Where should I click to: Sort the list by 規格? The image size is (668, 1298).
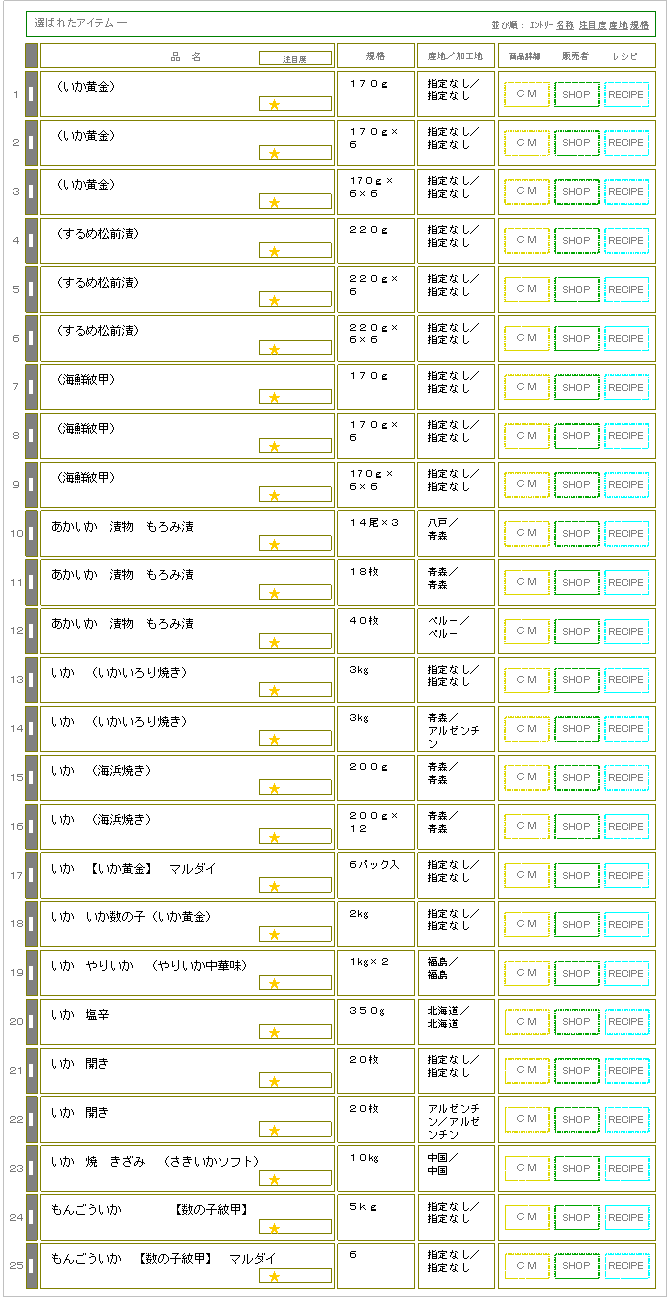click(639, 24)
